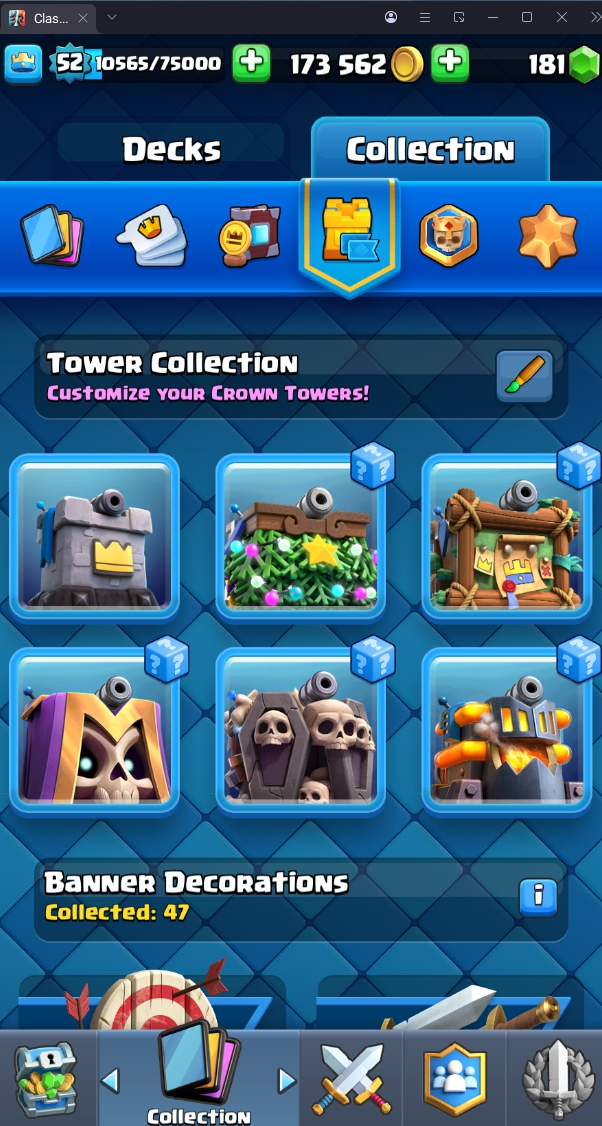
Task: Select the default grey stone tower skin
Action: click(x=95, y=537)
